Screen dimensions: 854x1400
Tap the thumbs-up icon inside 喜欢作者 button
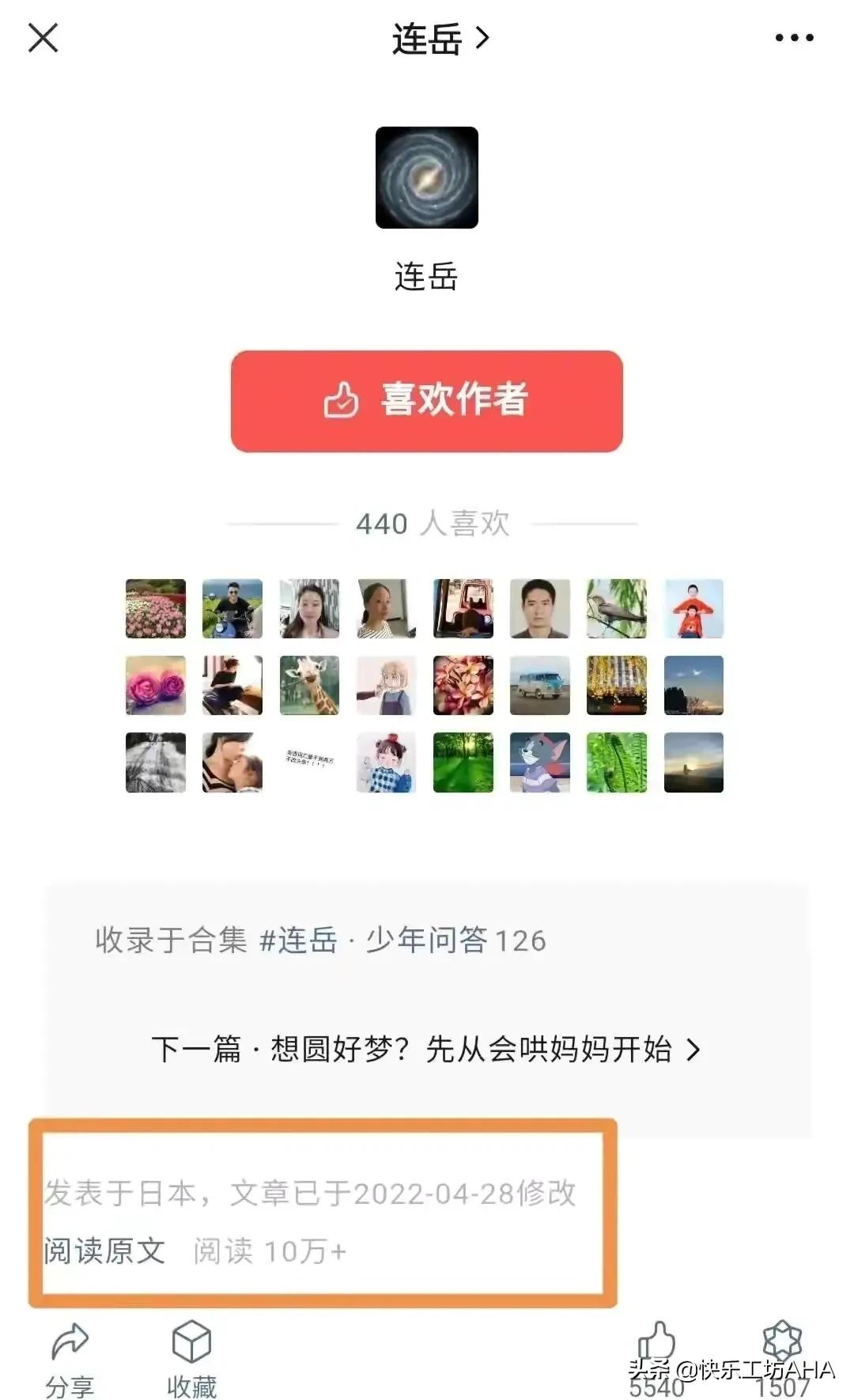(x=340, y=400)
